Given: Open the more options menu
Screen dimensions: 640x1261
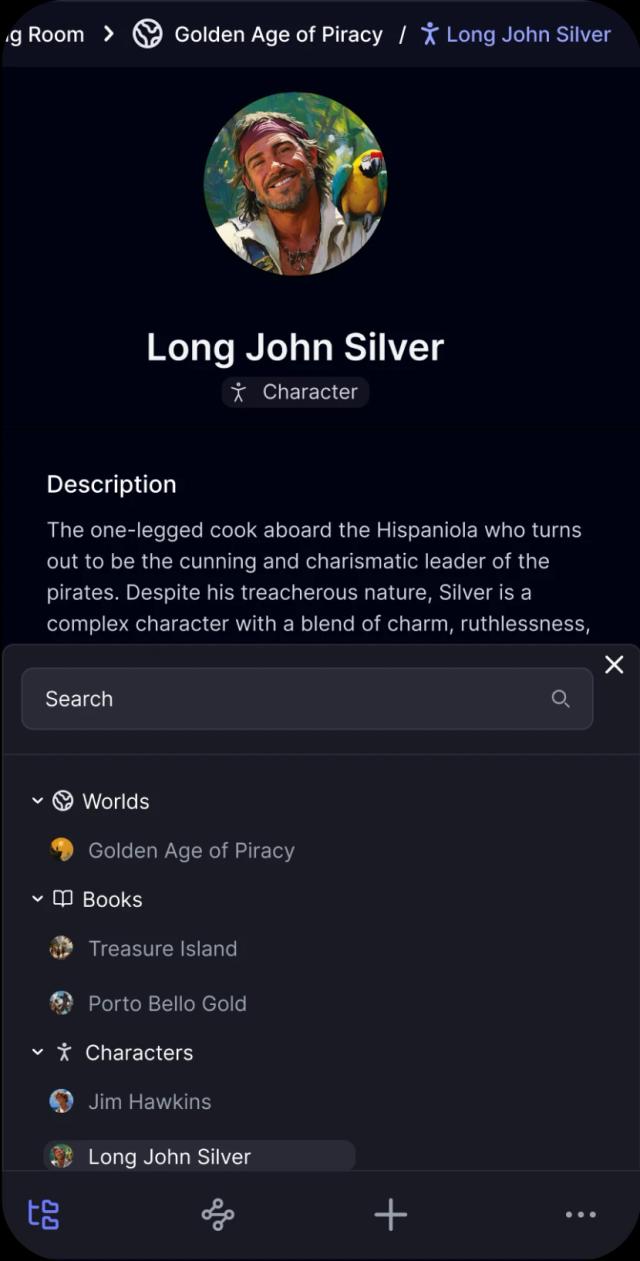Looking at the screenshot, I should click(580, 1215).
